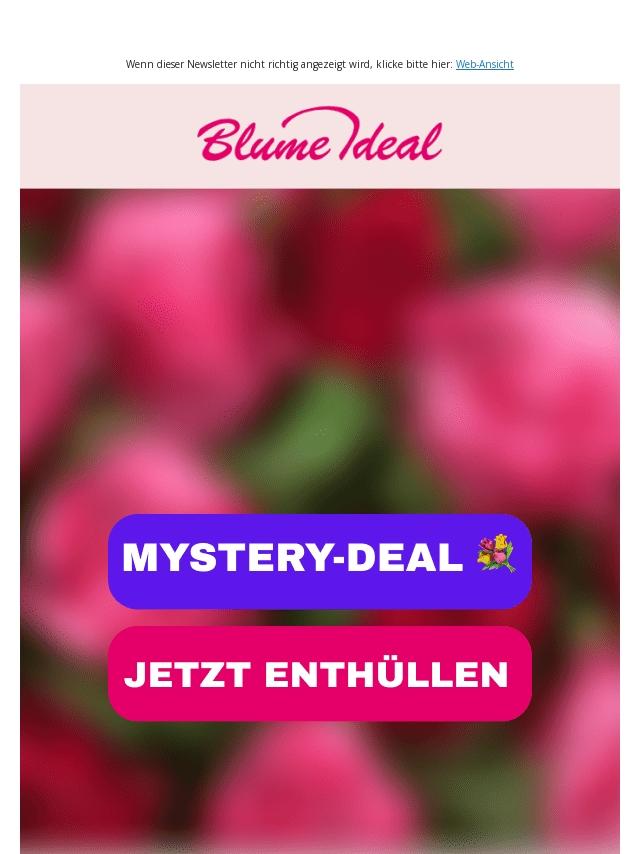Select the MYSTERY-DEAL banner button
640x854 pixels.
tap(319, 561)
